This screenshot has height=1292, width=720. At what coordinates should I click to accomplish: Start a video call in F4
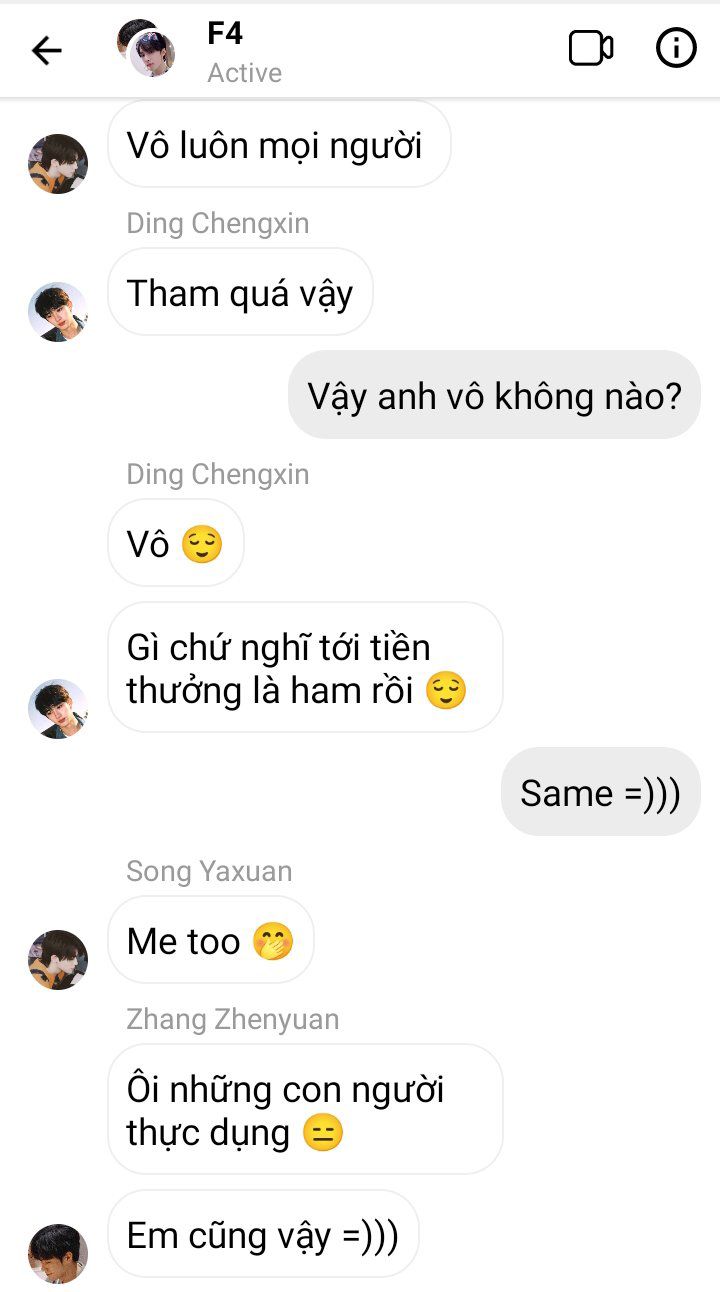(591, 48)
